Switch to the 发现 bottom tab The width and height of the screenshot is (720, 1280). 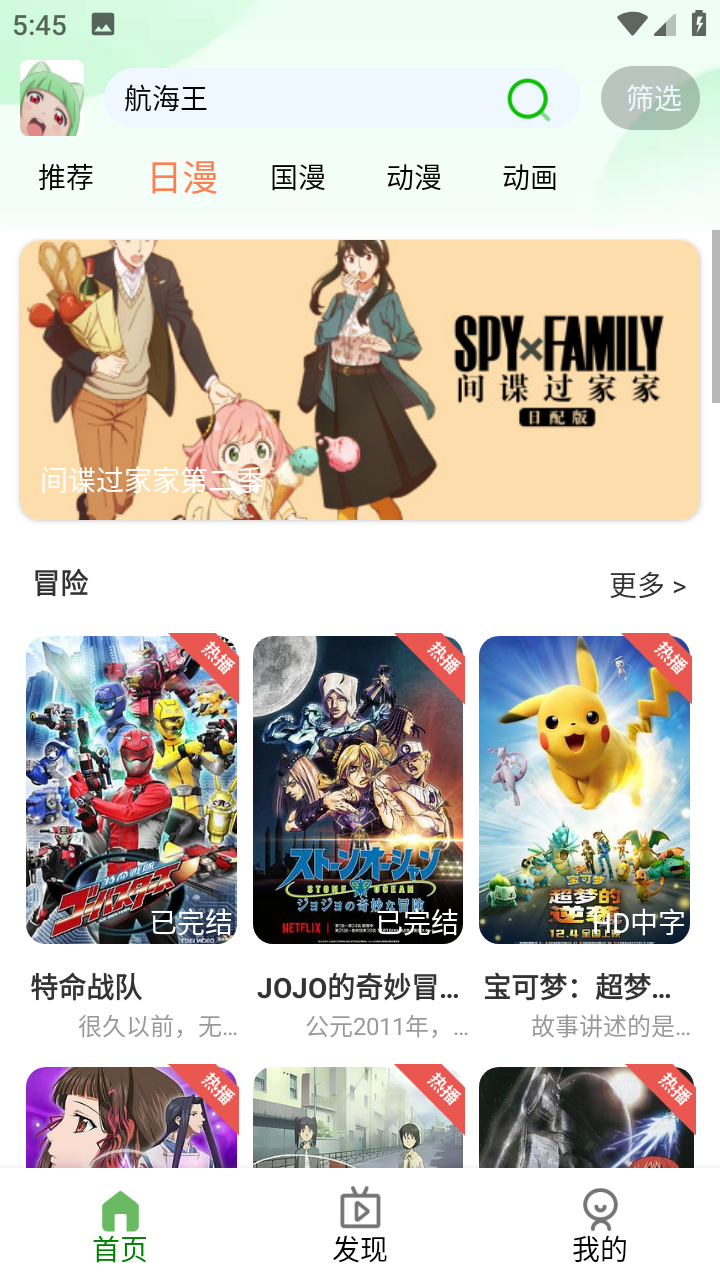(360, 1226)
